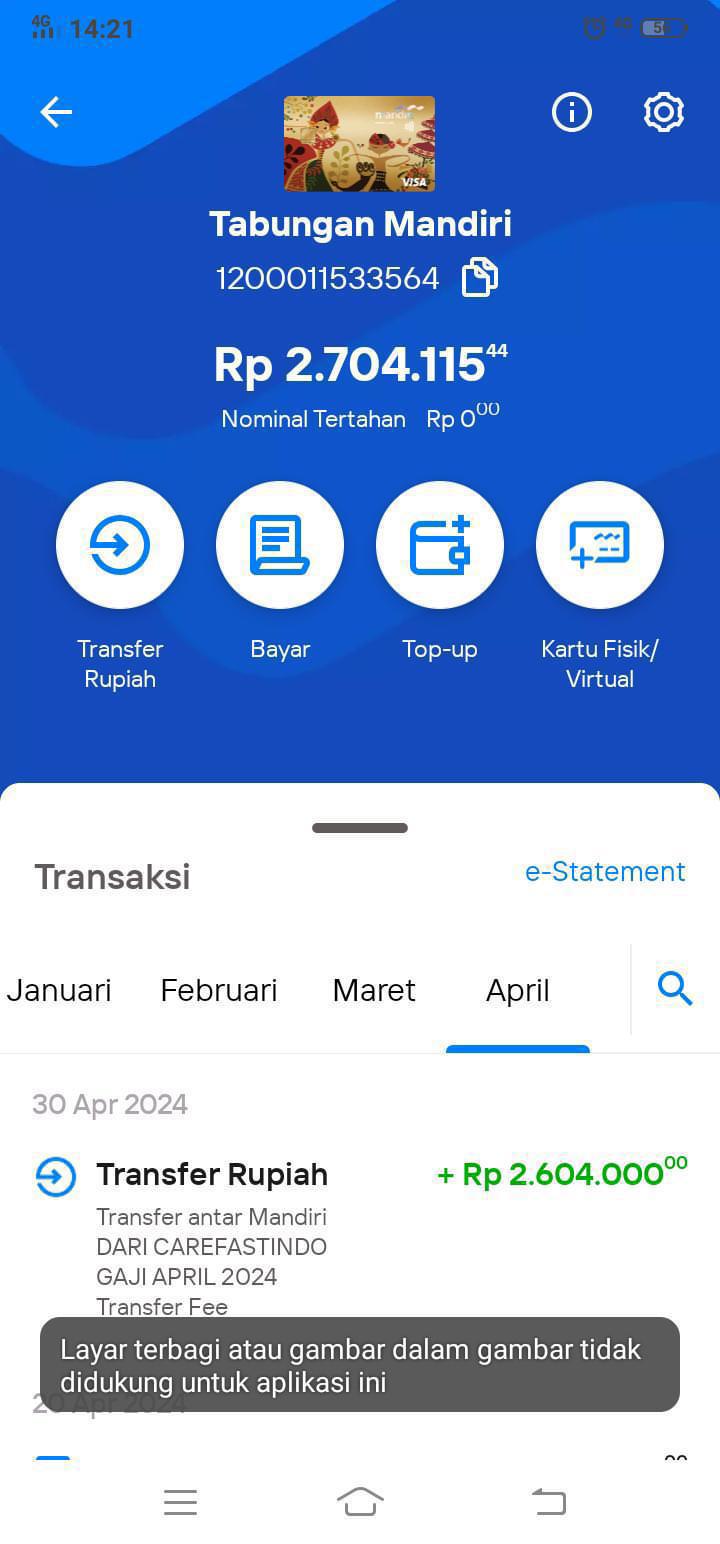Go back using the top-left arrow
Screen dimensions: 720x1544
pyautogui.click(x=56, y=113)
